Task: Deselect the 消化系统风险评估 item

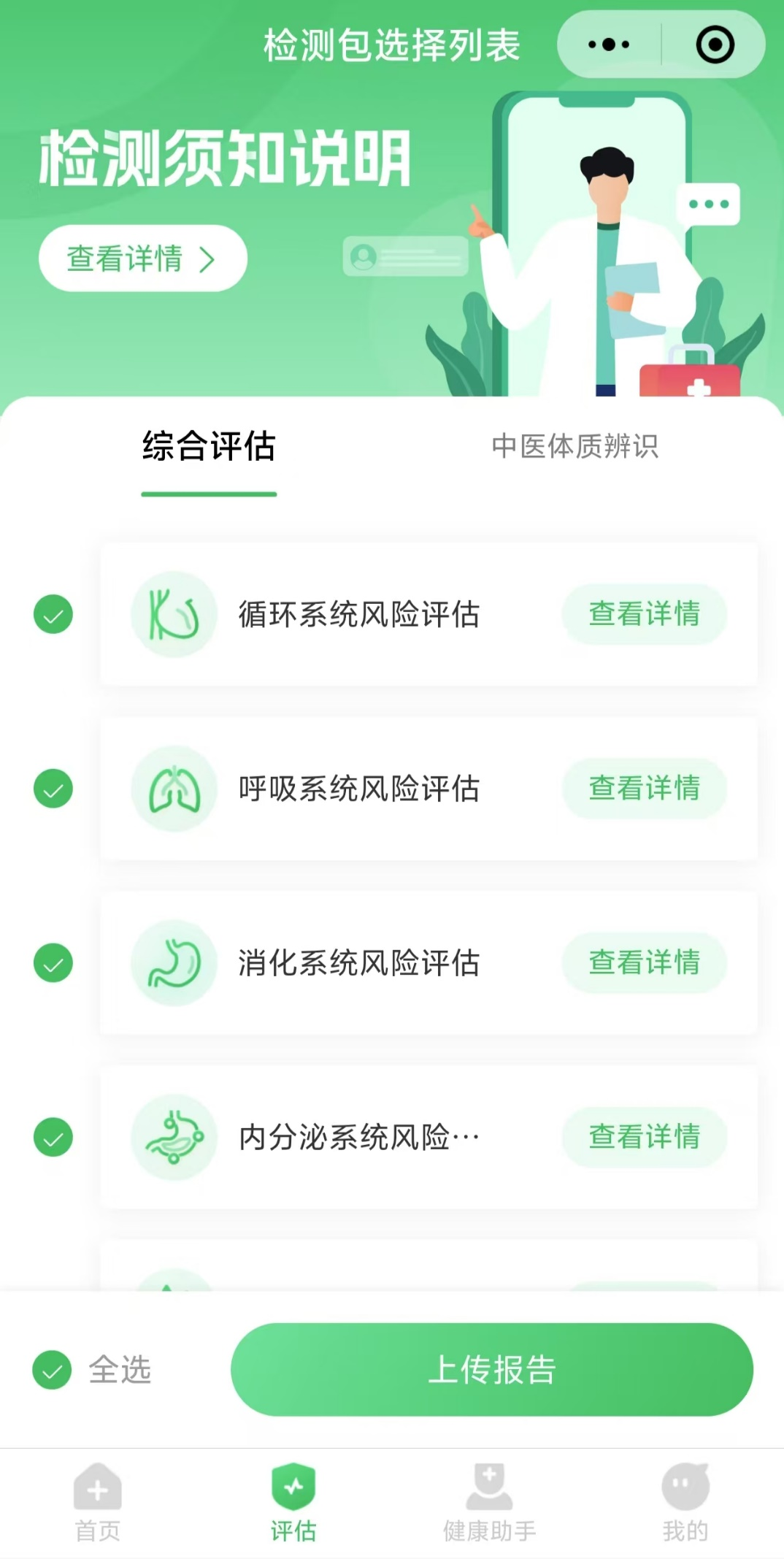Action: pos(53,963)
